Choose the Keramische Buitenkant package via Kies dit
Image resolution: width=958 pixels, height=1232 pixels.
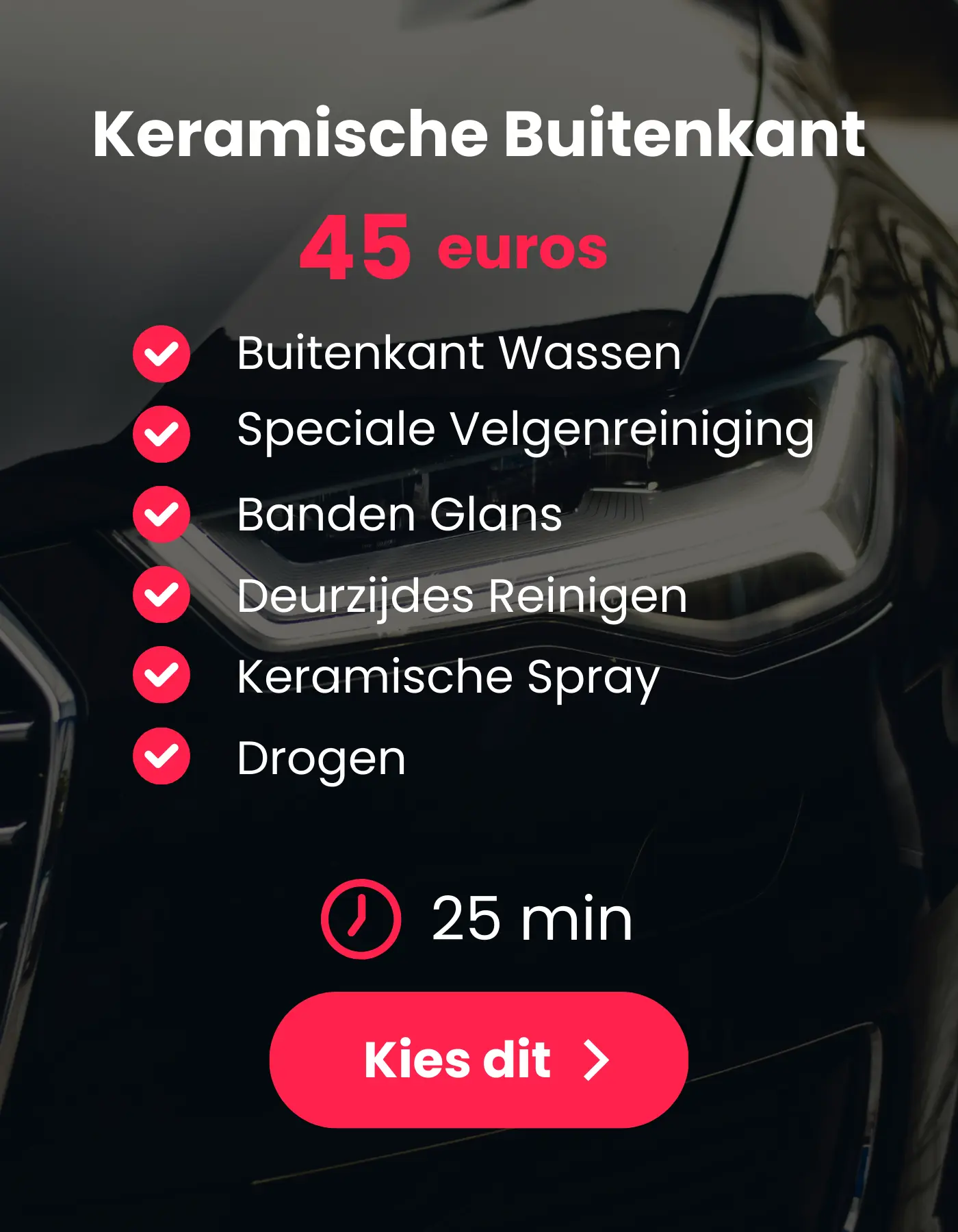click(x=478, y=1060)
